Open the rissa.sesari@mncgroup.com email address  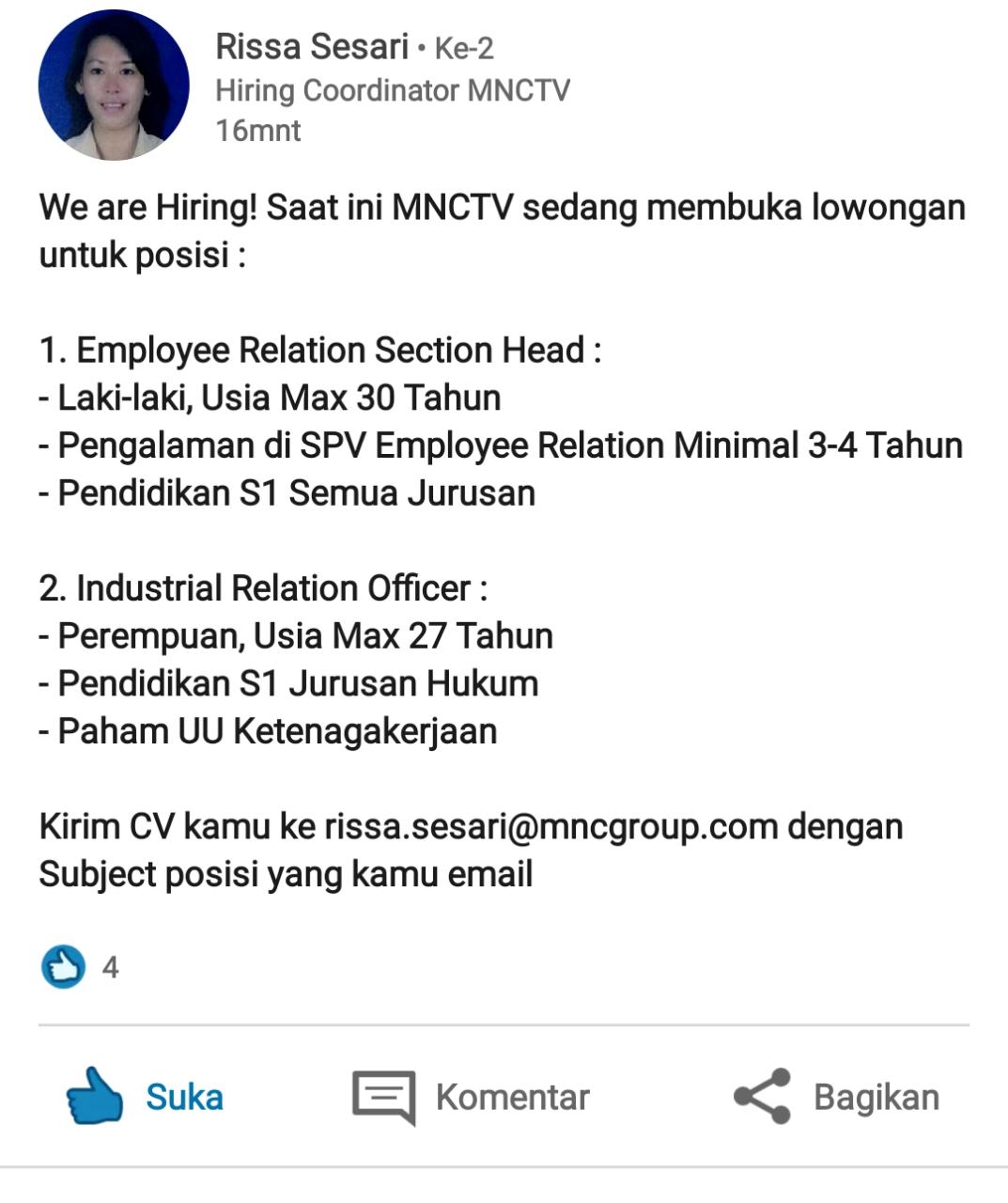point(551,827)
